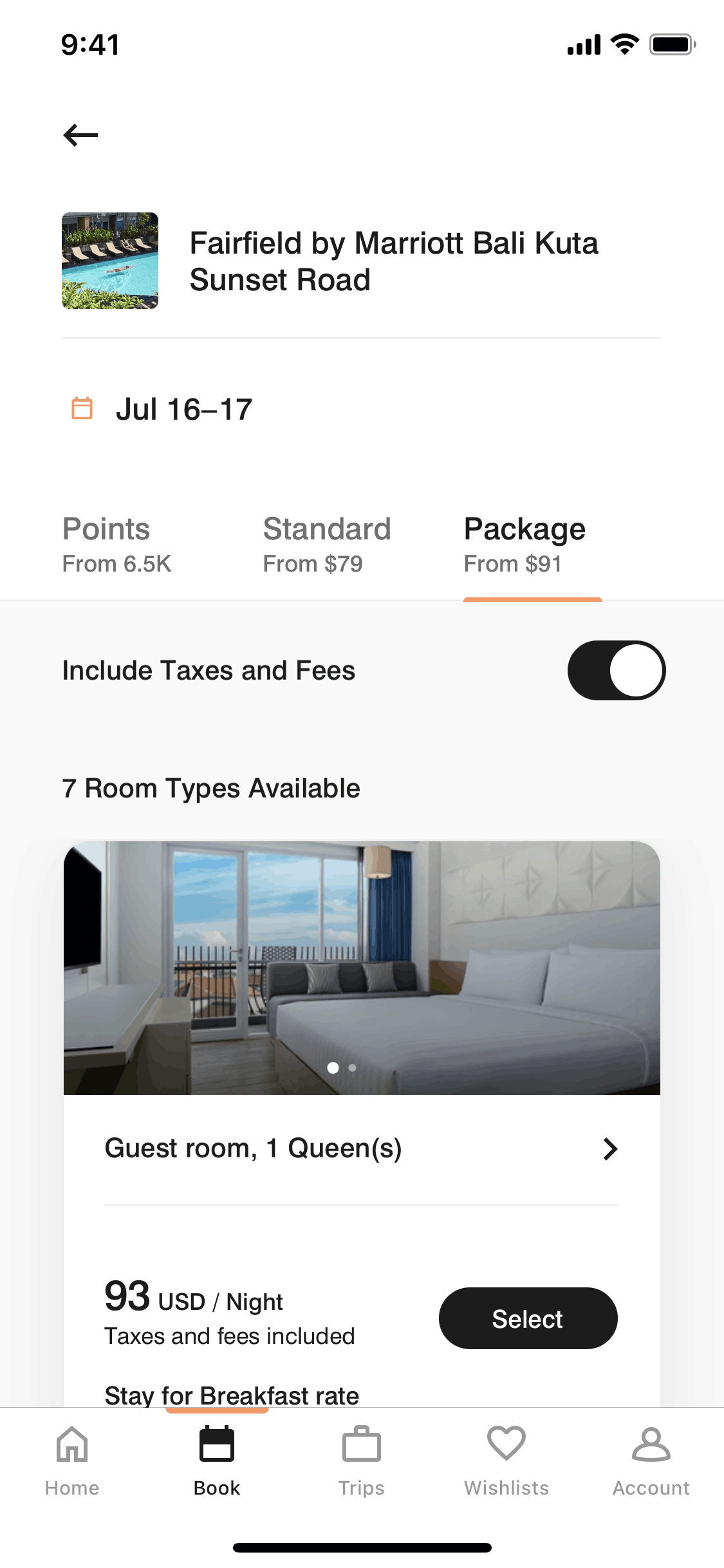The image size is (724, 1568).
Task: Tap Select for the 93 USD rate
Action: point(528,1318)
